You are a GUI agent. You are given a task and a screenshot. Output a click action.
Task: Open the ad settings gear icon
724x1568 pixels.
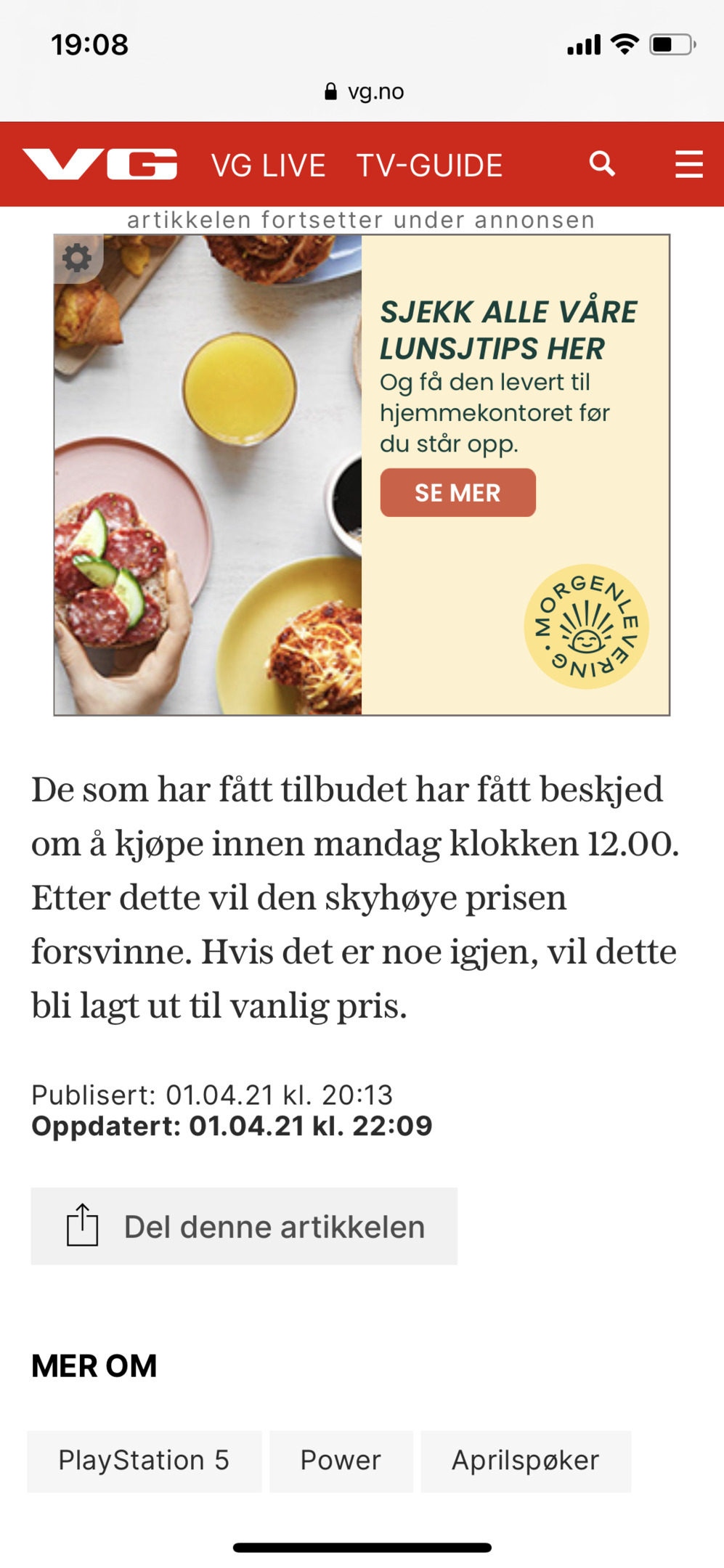(78, 258)
